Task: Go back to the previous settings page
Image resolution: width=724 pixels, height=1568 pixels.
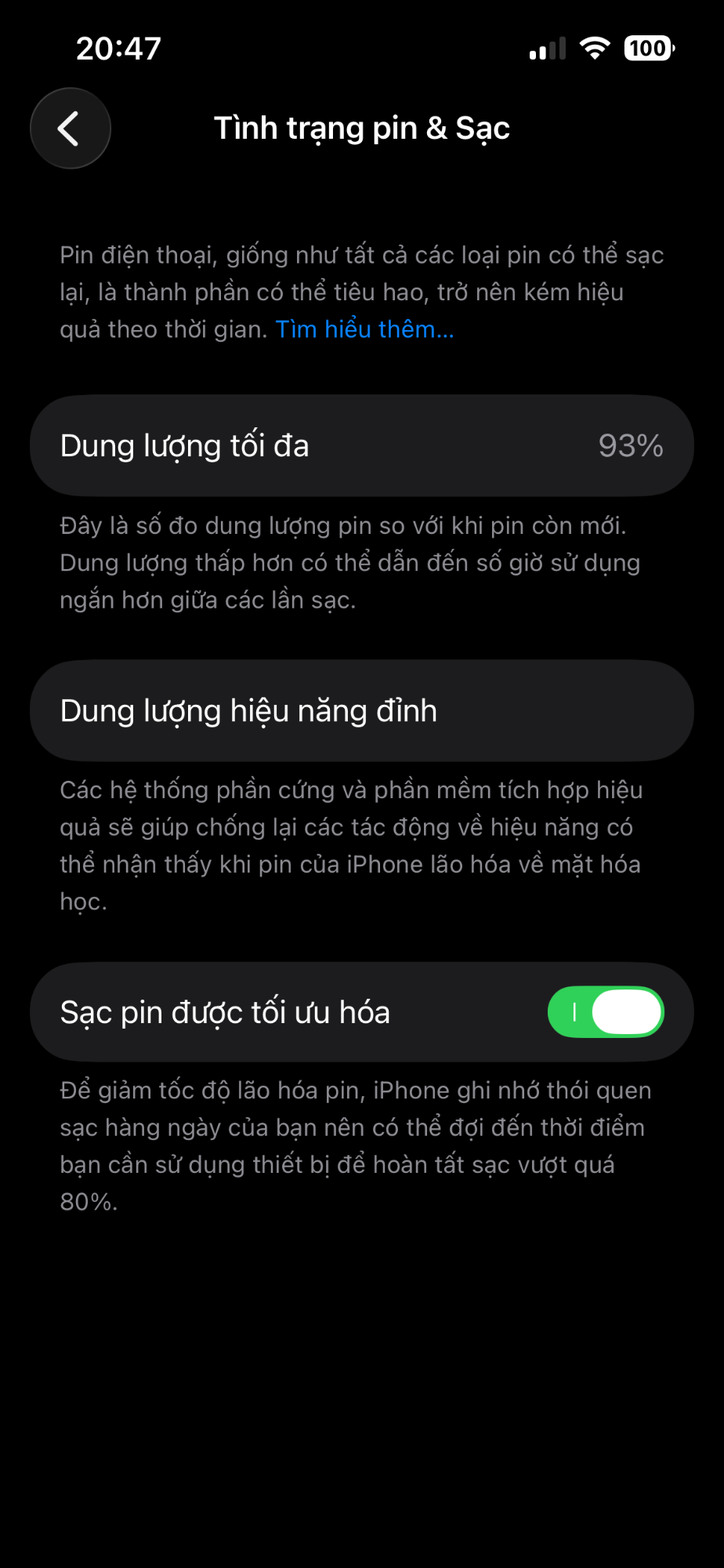Action: pos(70,129)
